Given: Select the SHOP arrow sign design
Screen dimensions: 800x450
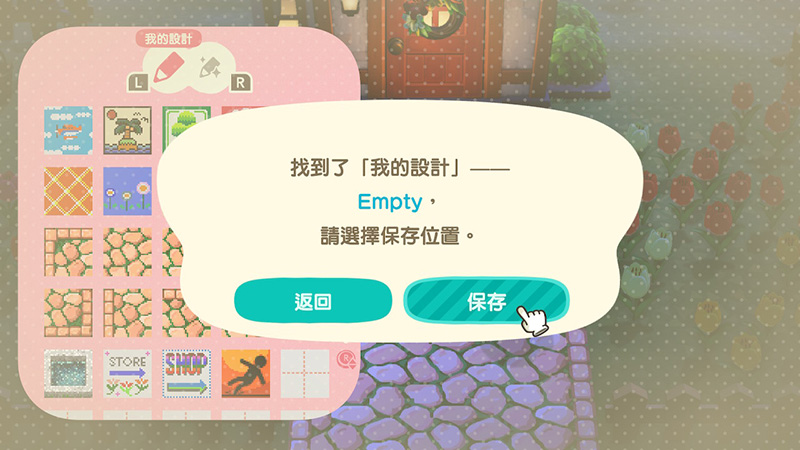Looking at the screenshot, I should point(186,373).
